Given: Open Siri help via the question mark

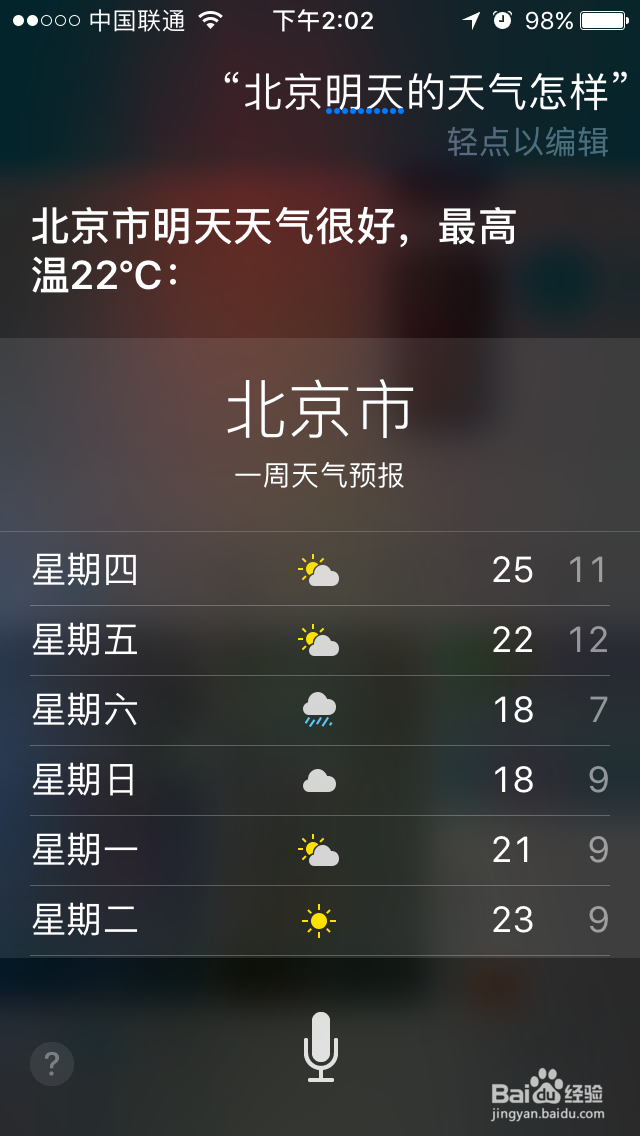Looking at the screenshot, I should [x=52, y=1064].
